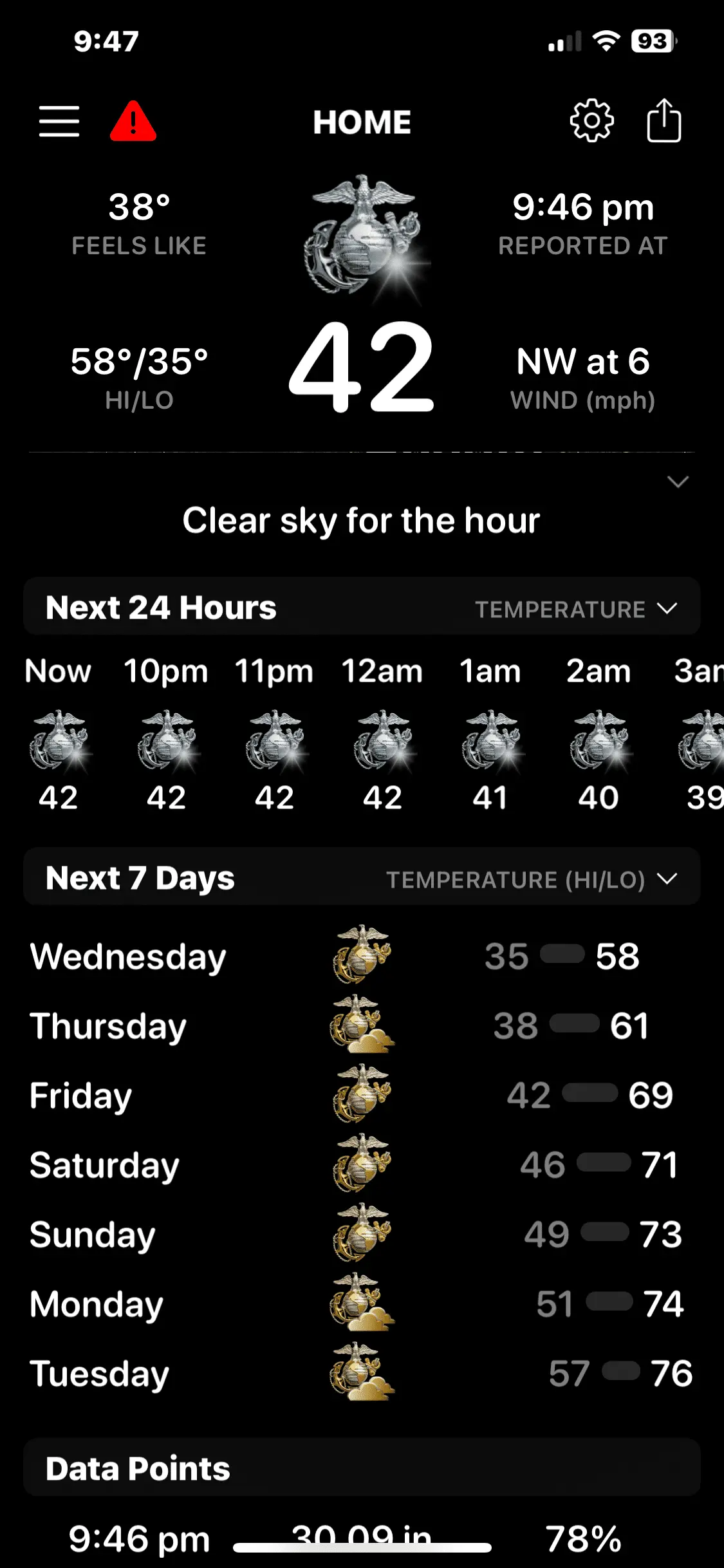The width and height of the screenshot is (724, 1568).
Task: Select Friday's forecast row
Action: (x=360, y=1095)
